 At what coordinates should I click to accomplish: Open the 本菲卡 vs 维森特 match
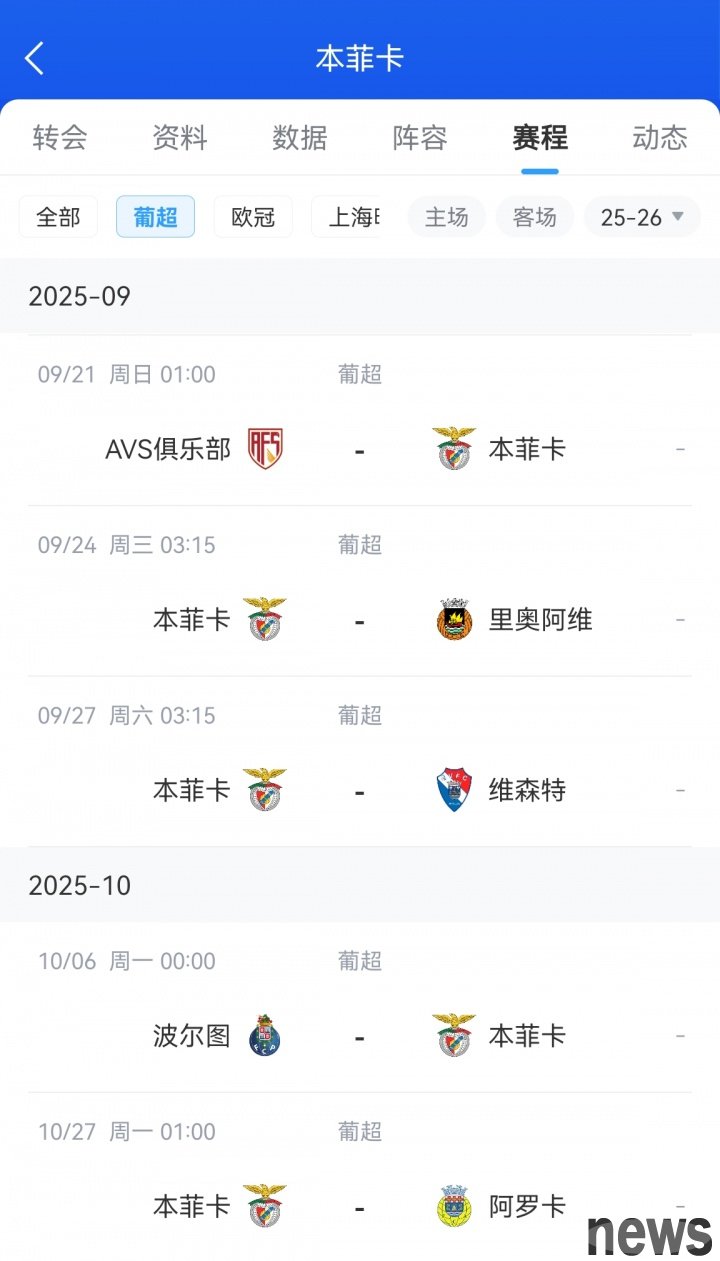click(x=360, y=762)
